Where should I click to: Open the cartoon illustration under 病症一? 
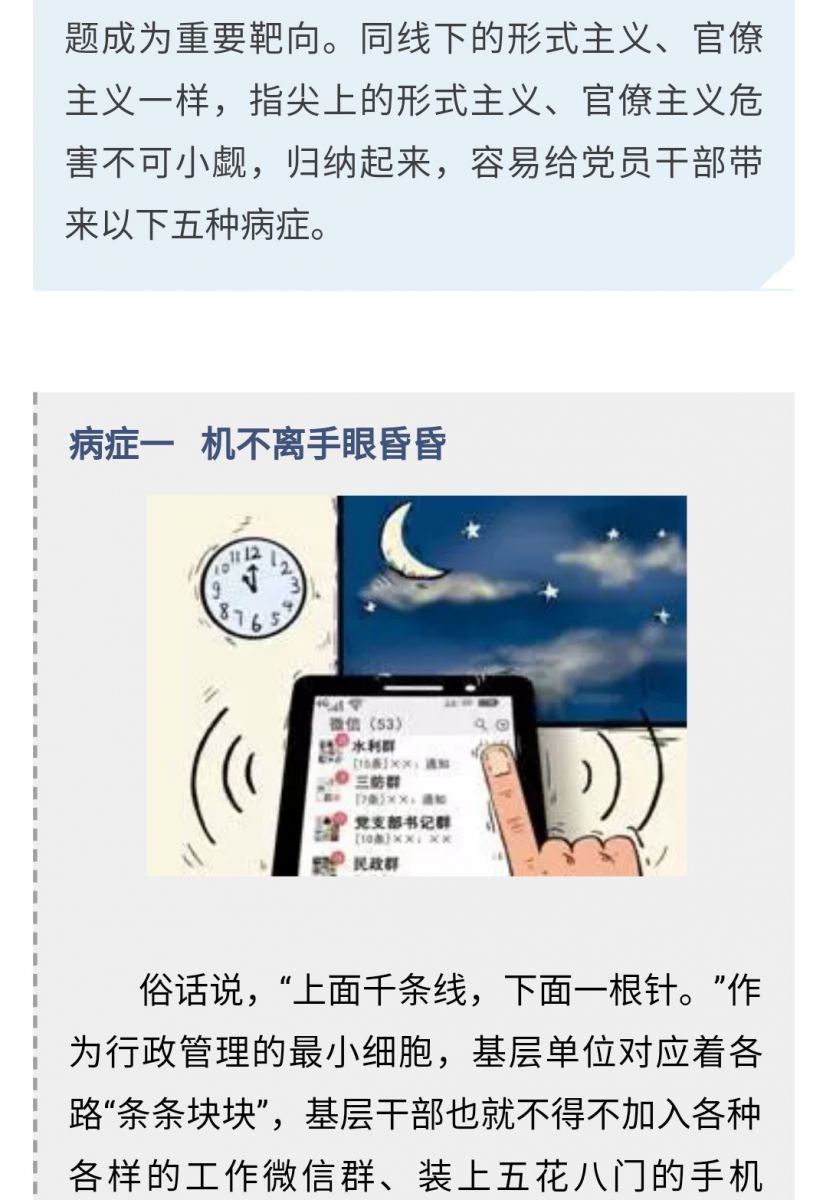pyautogui.click(x=416, y=685)
